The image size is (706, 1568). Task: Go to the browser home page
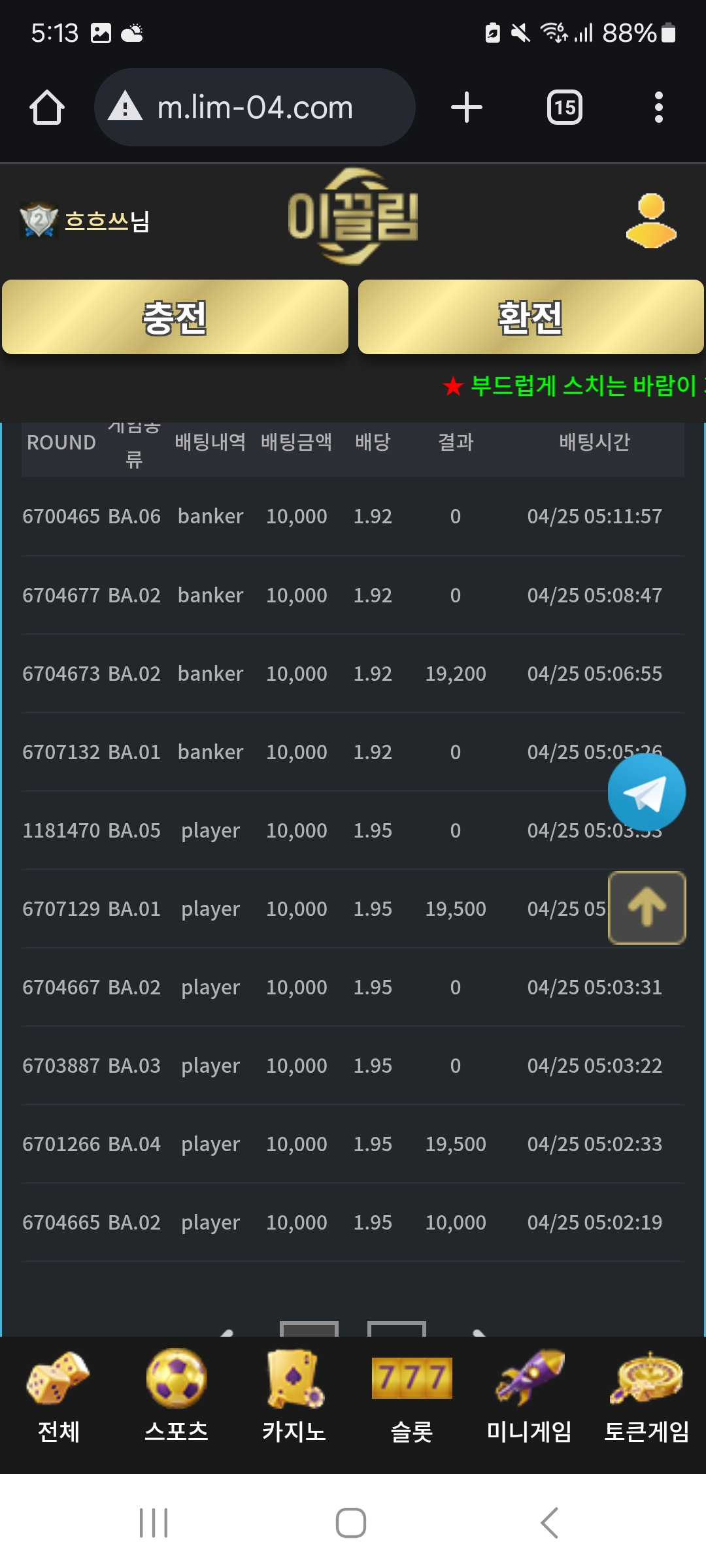tap(47, 107)
